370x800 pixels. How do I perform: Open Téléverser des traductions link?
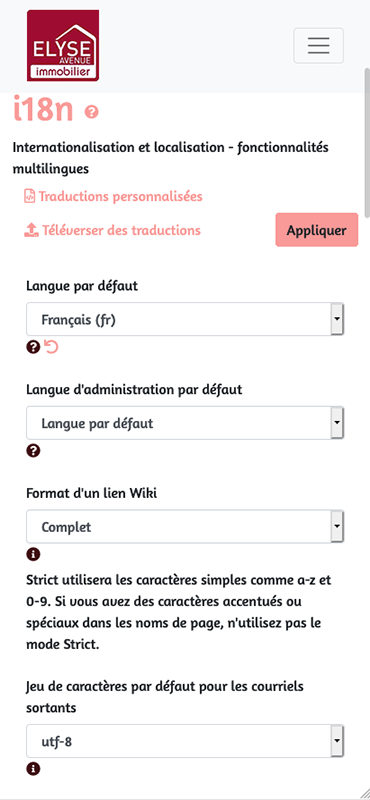coord(112,230)
